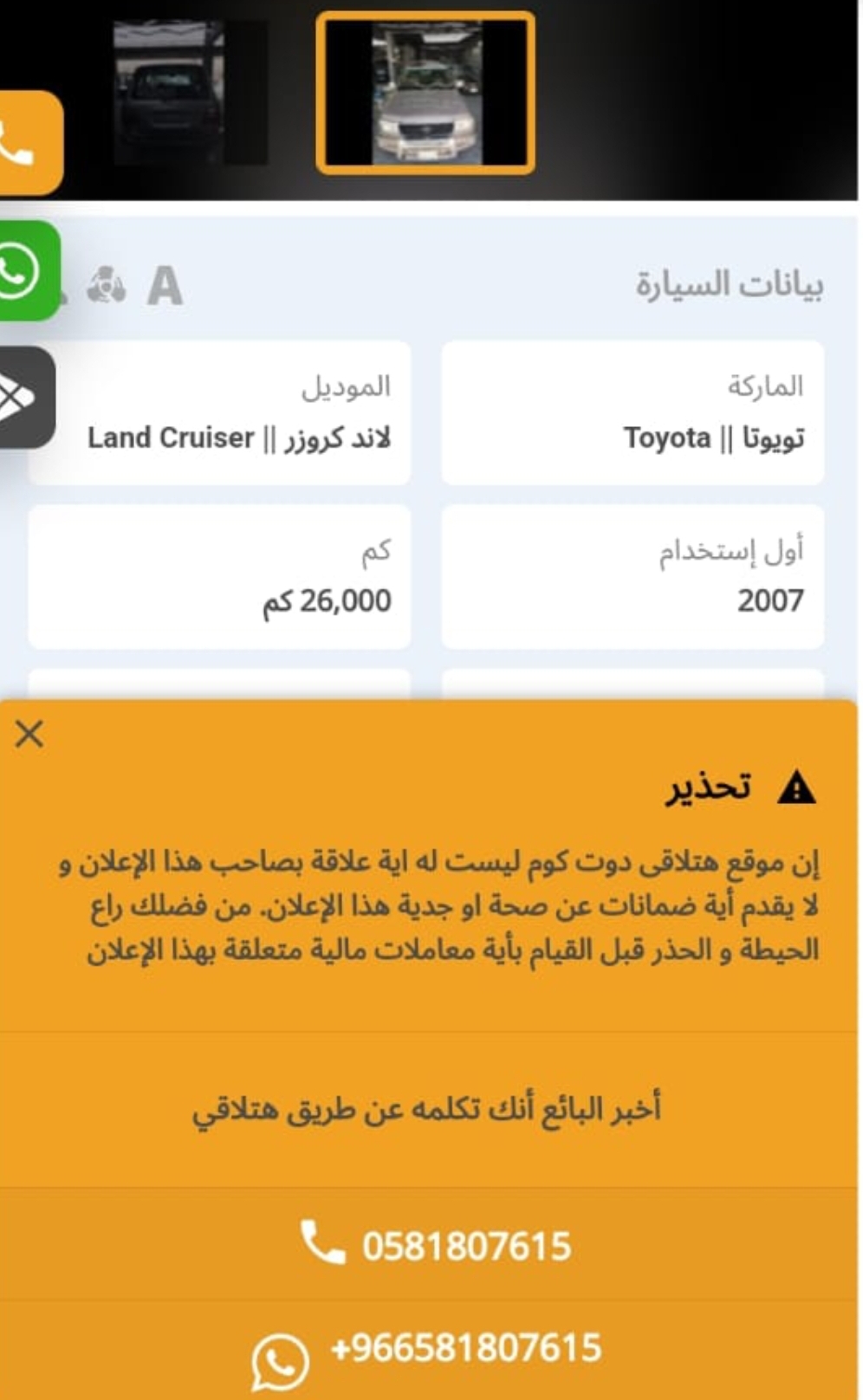Close the warning popup
Image resolution: width=863 pixels, height=1400 pixels.
coord(29,734)
